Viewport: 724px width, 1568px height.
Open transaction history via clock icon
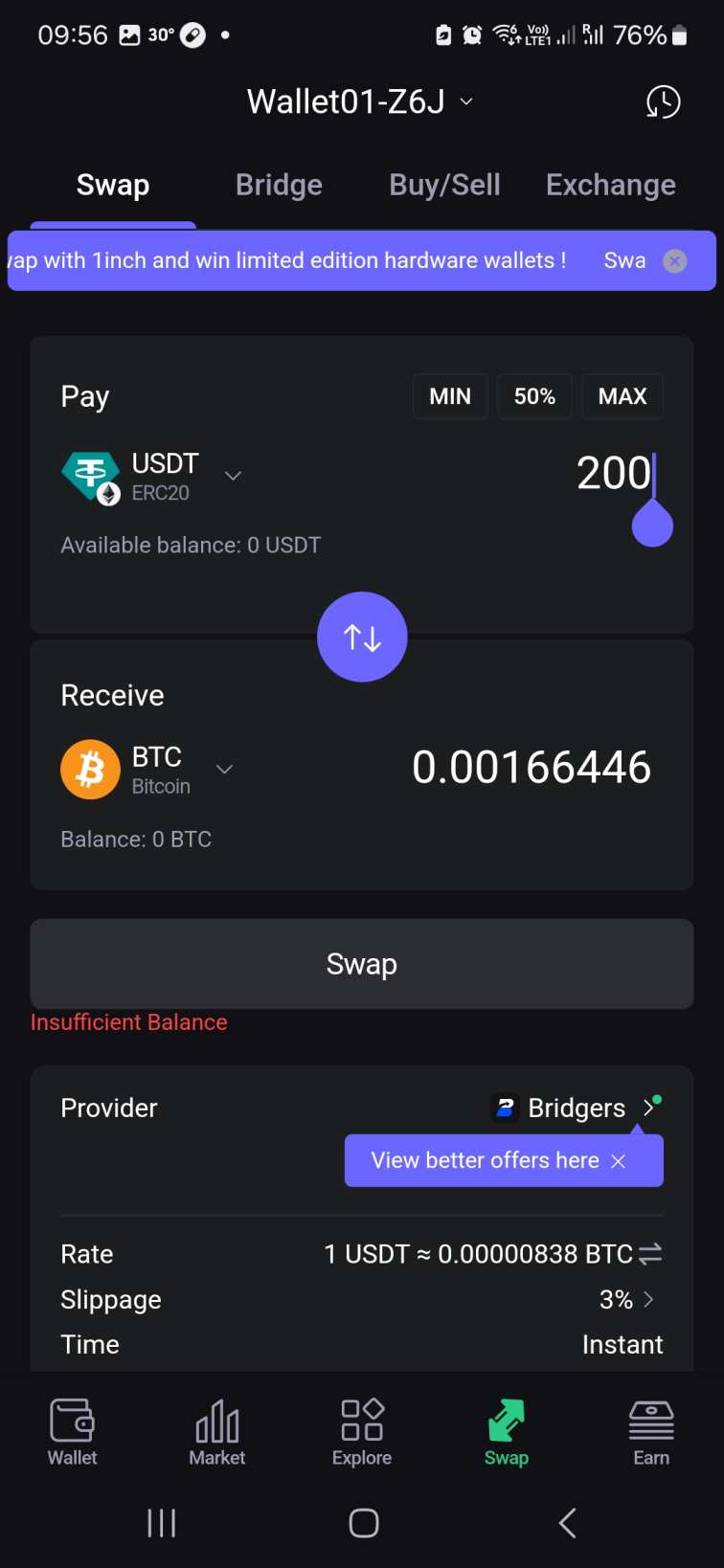click(662, 101)
